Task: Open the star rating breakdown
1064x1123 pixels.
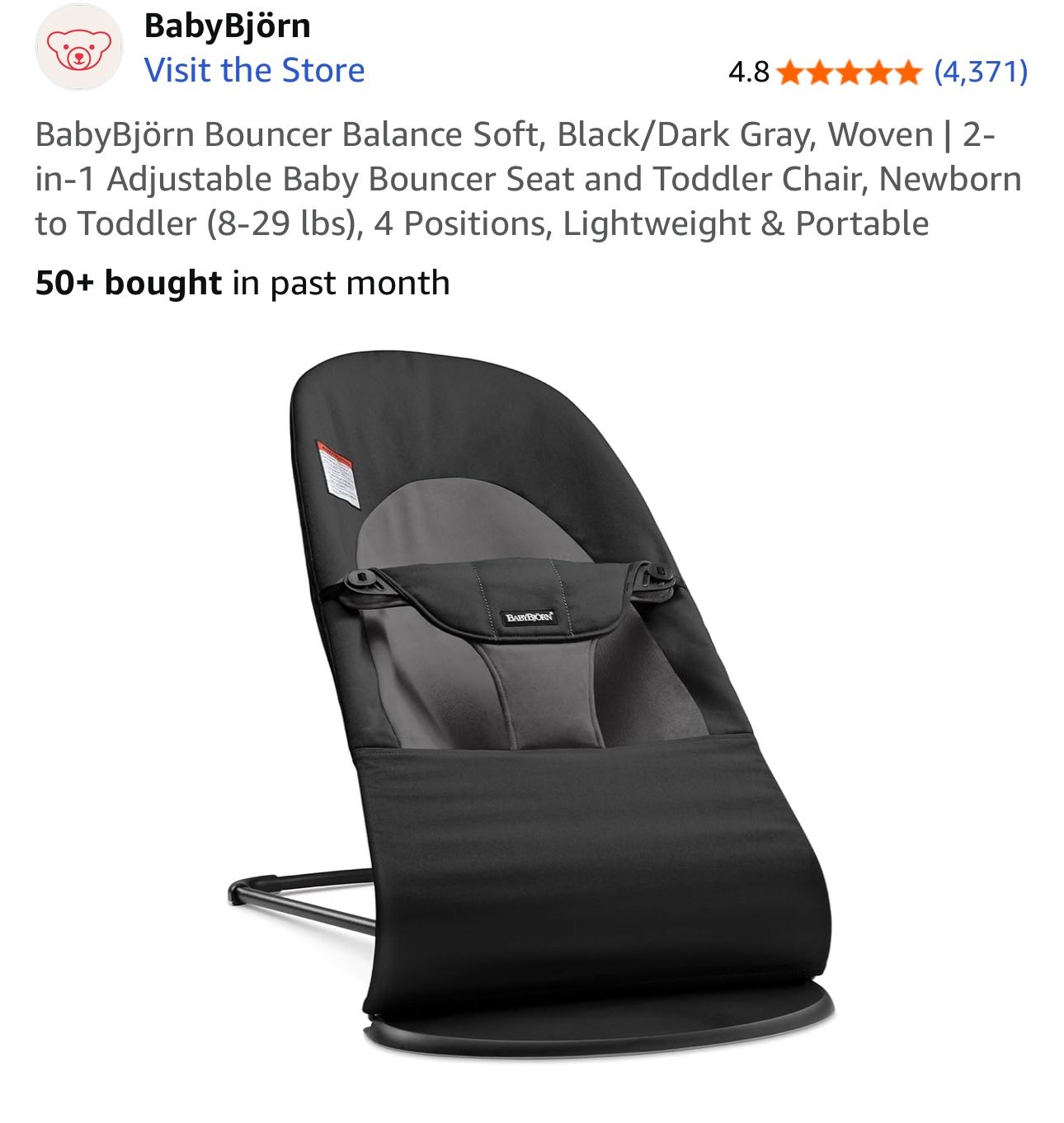Action: [848, 73]
